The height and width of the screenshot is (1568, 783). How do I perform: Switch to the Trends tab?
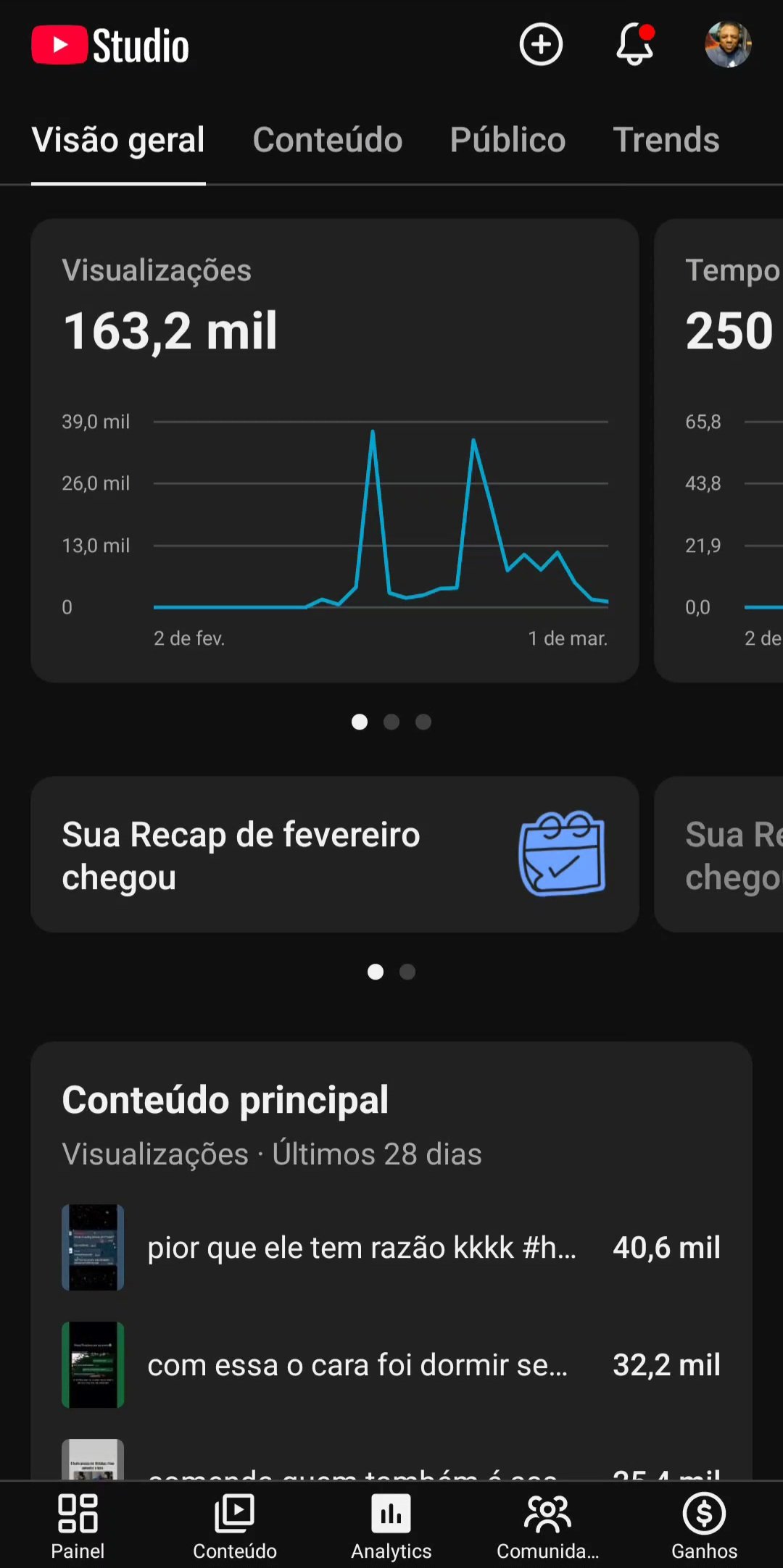(x=666, y=140)
